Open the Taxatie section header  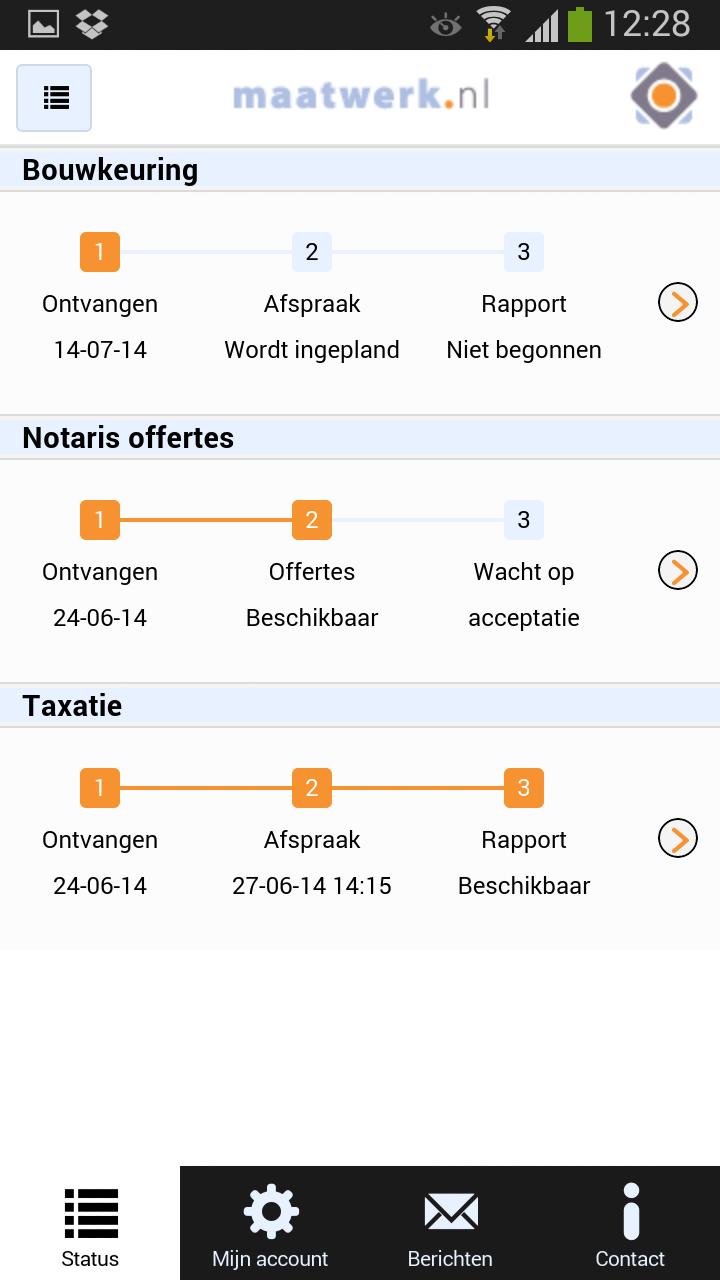tap(71, 705)
